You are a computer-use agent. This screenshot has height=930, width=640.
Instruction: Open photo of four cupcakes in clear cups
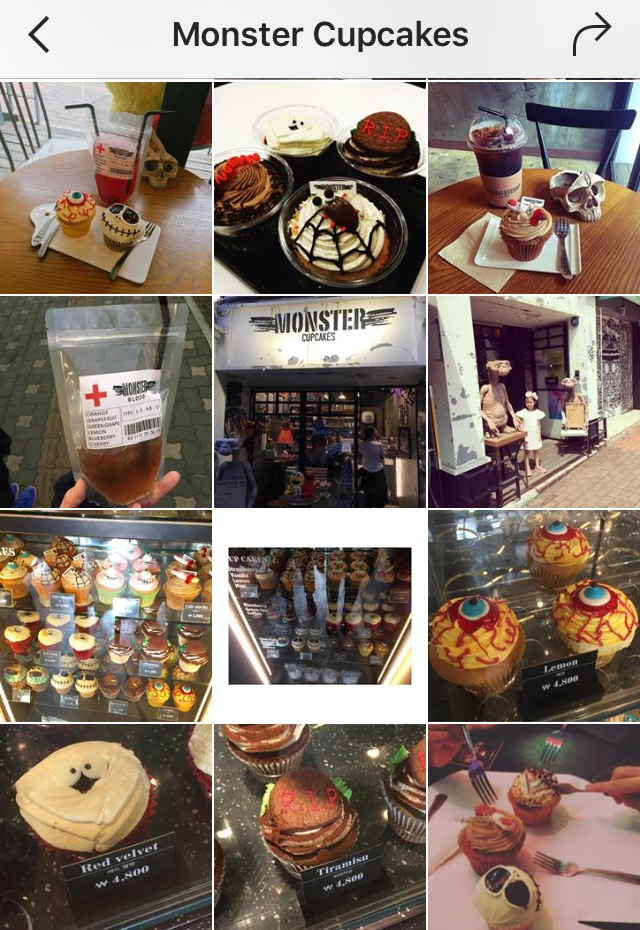coord(319,187)
